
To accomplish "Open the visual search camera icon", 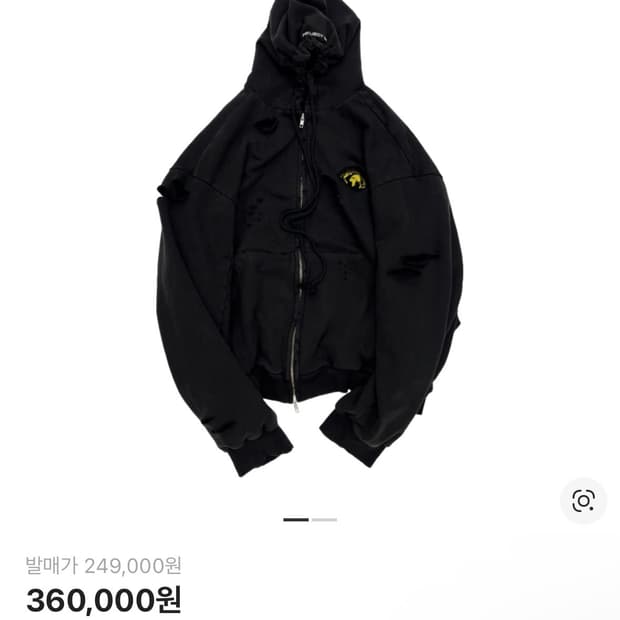I will click(x=583, y=501).
